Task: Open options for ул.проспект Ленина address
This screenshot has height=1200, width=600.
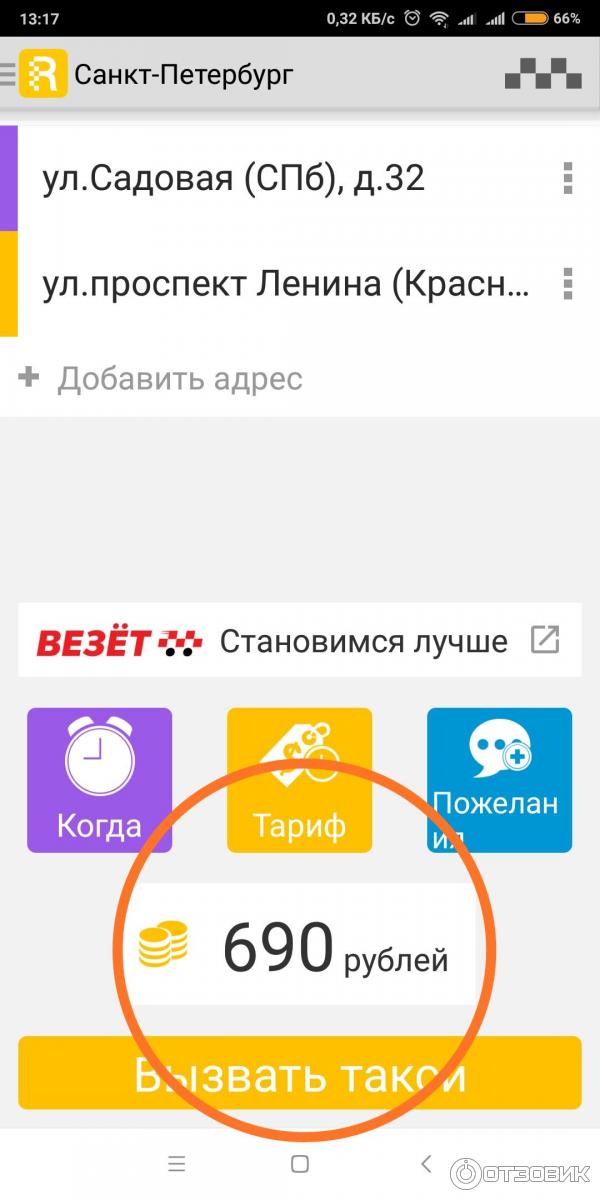Action: (x=567, y=285)
